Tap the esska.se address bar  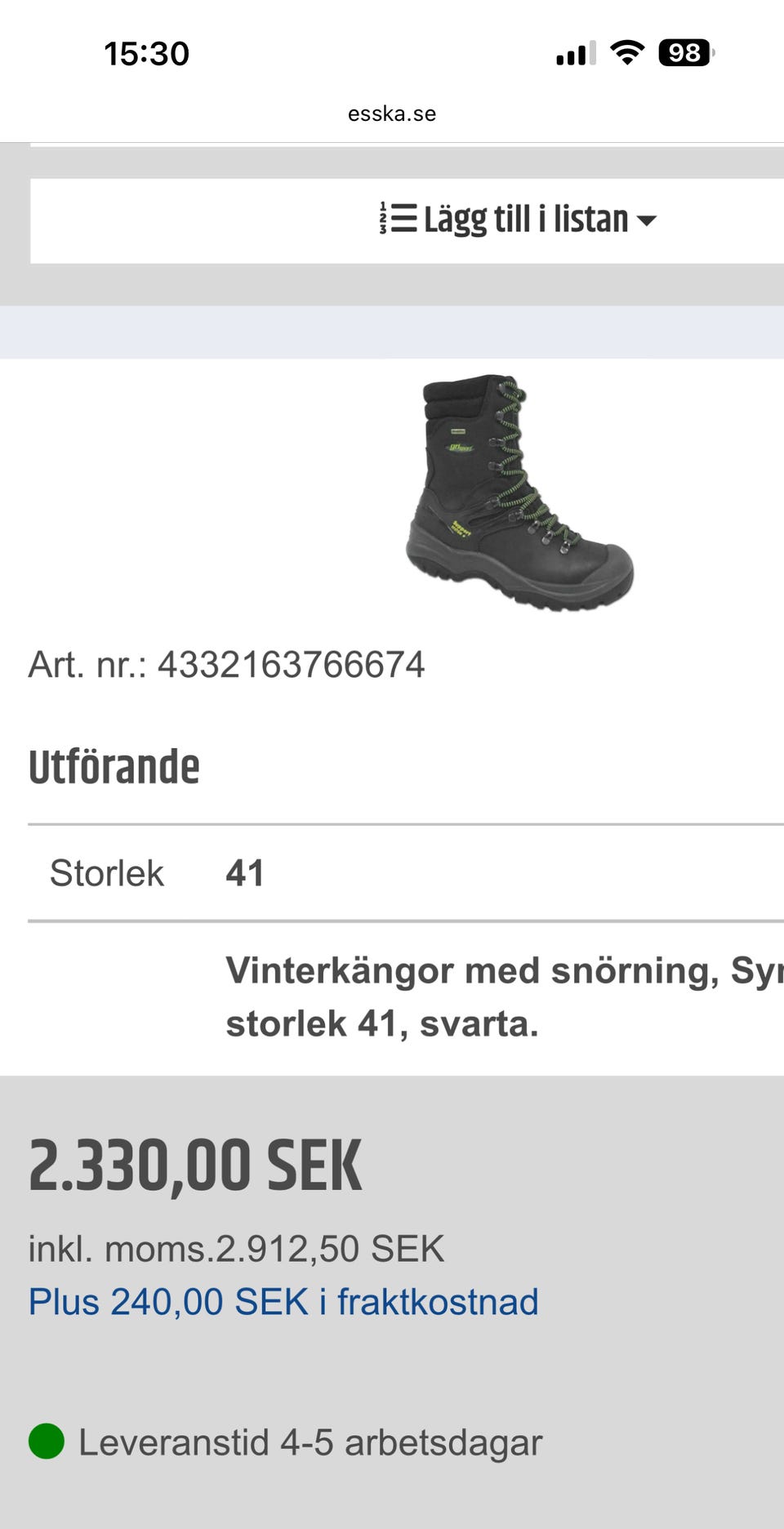click(392, 114)
